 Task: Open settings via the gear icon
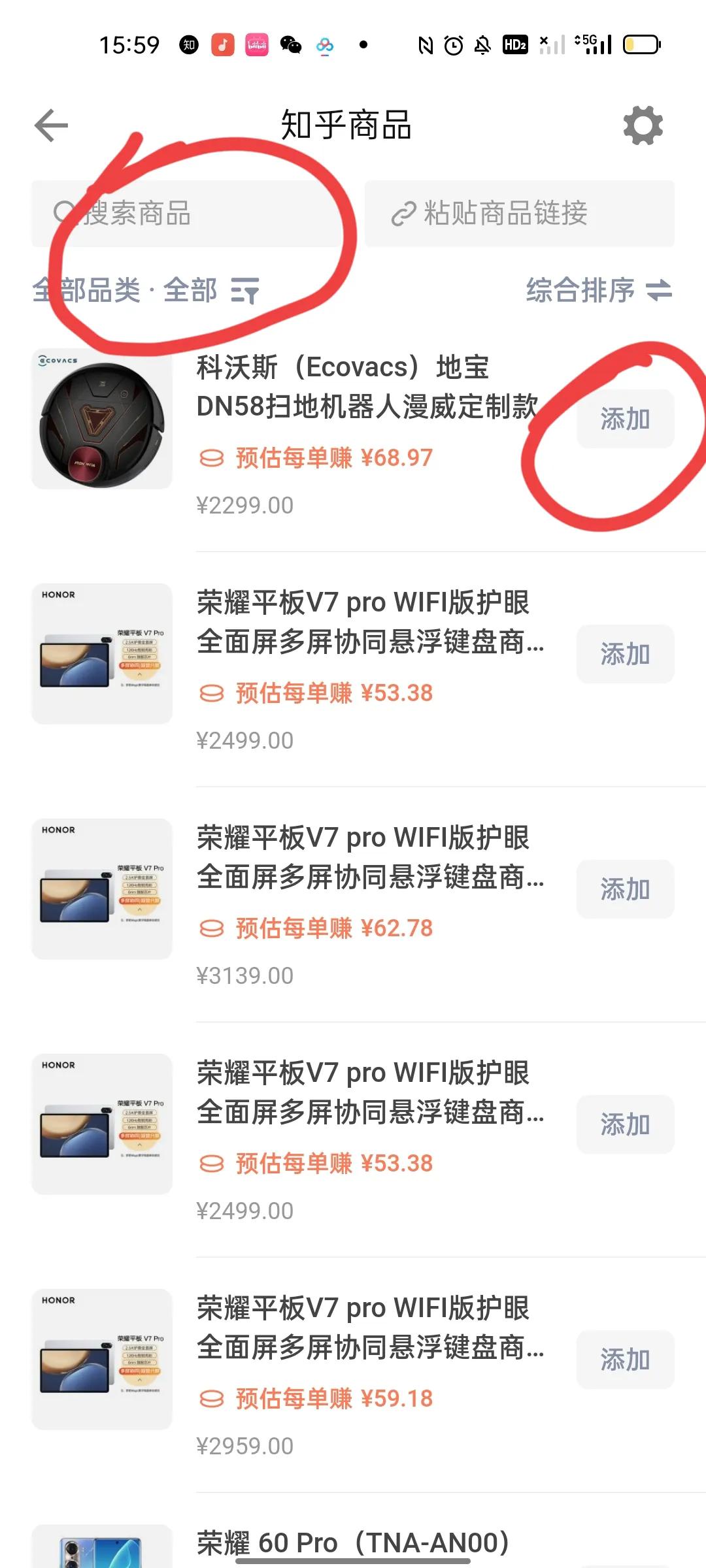tap(643, 126)
